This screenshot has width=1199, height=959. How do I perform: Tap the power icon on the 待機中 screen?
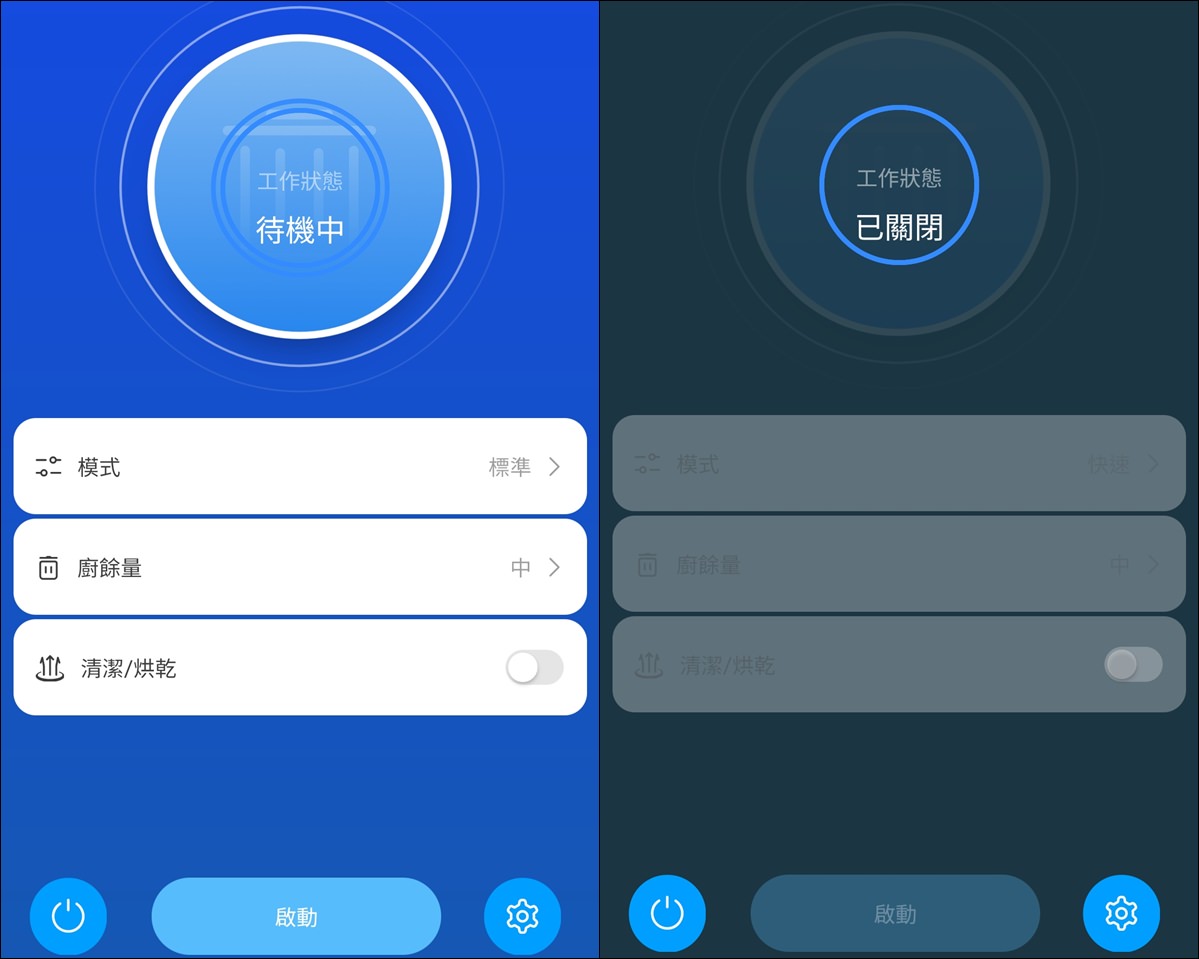point(68,916)
